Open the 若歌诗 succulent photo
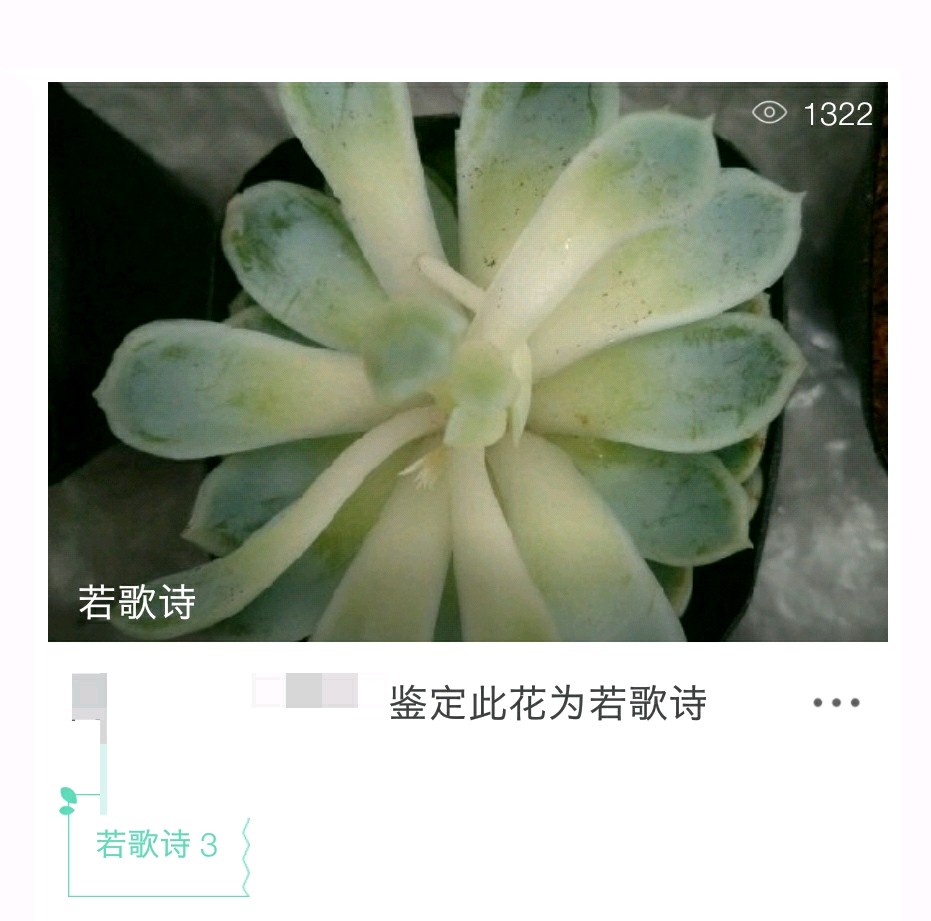 pos(467,361)
